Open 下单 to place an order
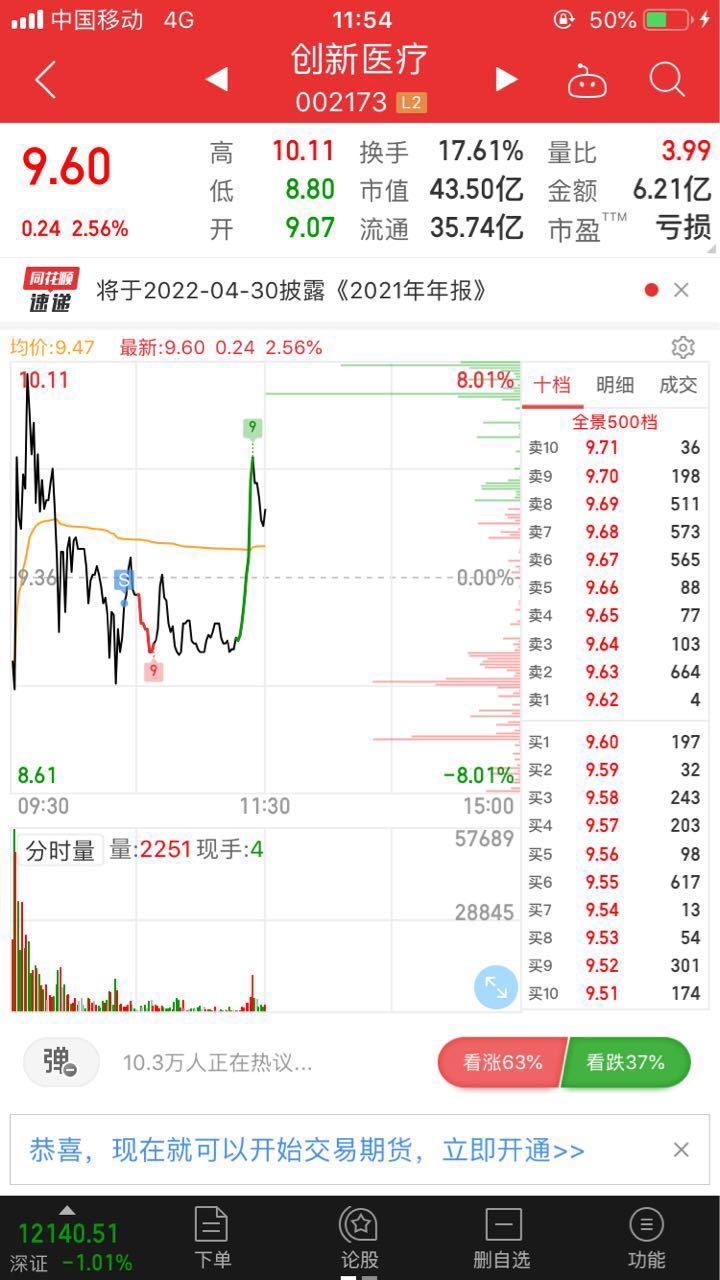Viewport: 720px width, 1280px height. (212, 1238)
